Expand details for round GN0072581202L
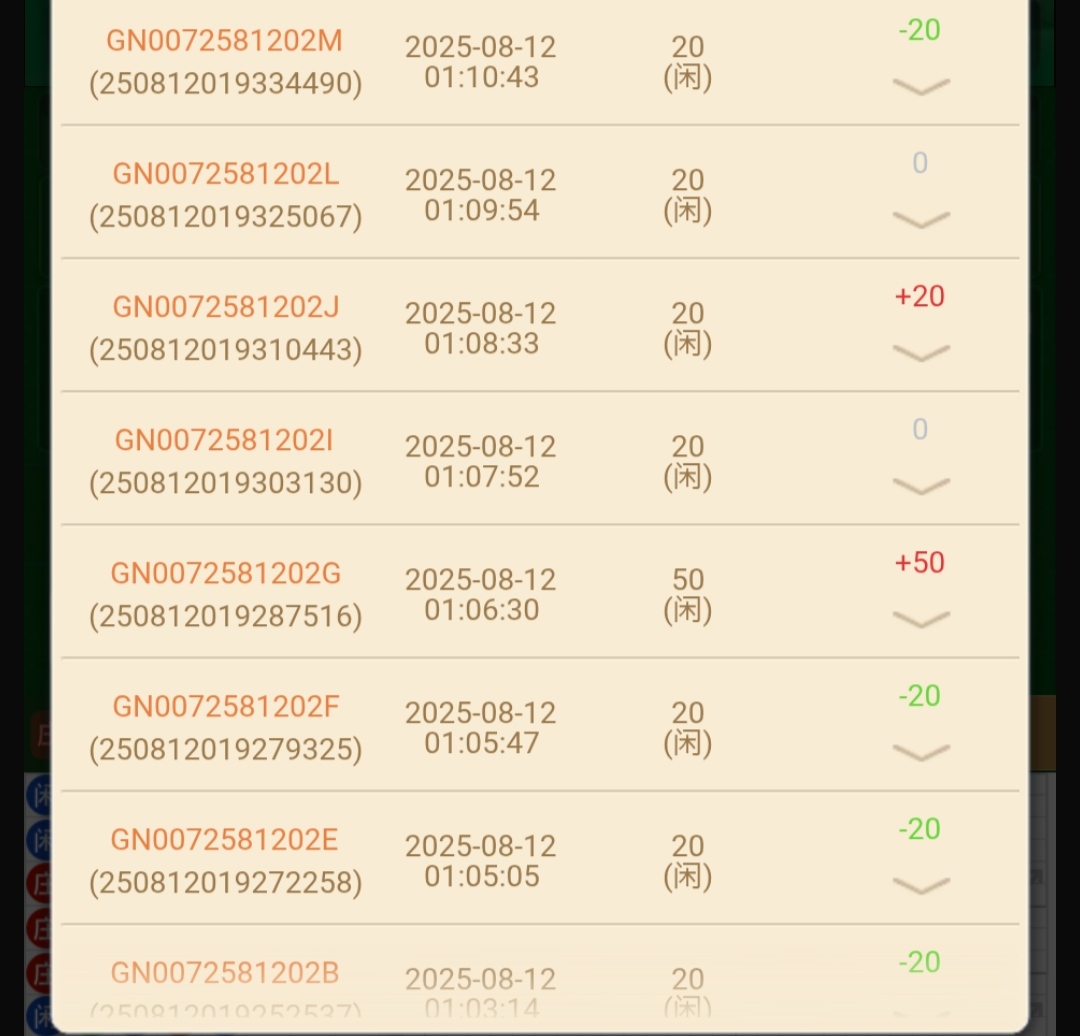1080x1036 pixels. (x=920, y=220)
